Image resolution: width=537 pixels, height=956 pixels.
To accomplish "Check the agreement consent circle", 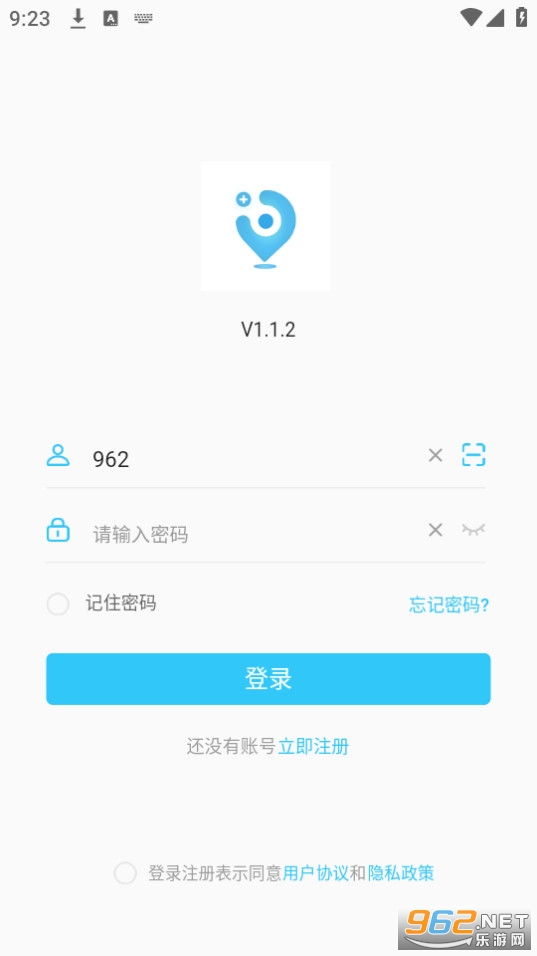I will tap(125, 872).
